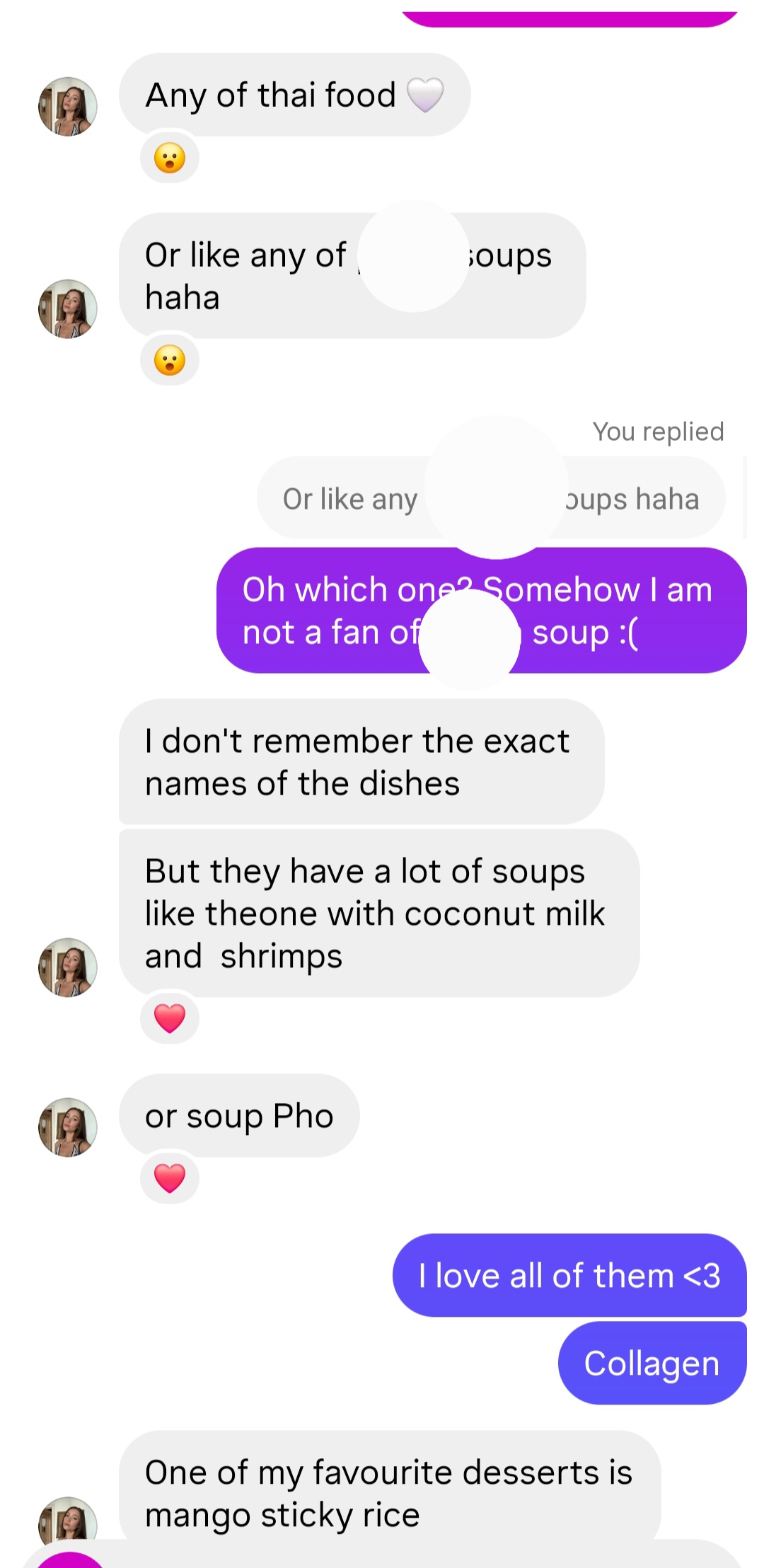View the heart reaction under 'or soup Pho'

[x=170, y=1178]
